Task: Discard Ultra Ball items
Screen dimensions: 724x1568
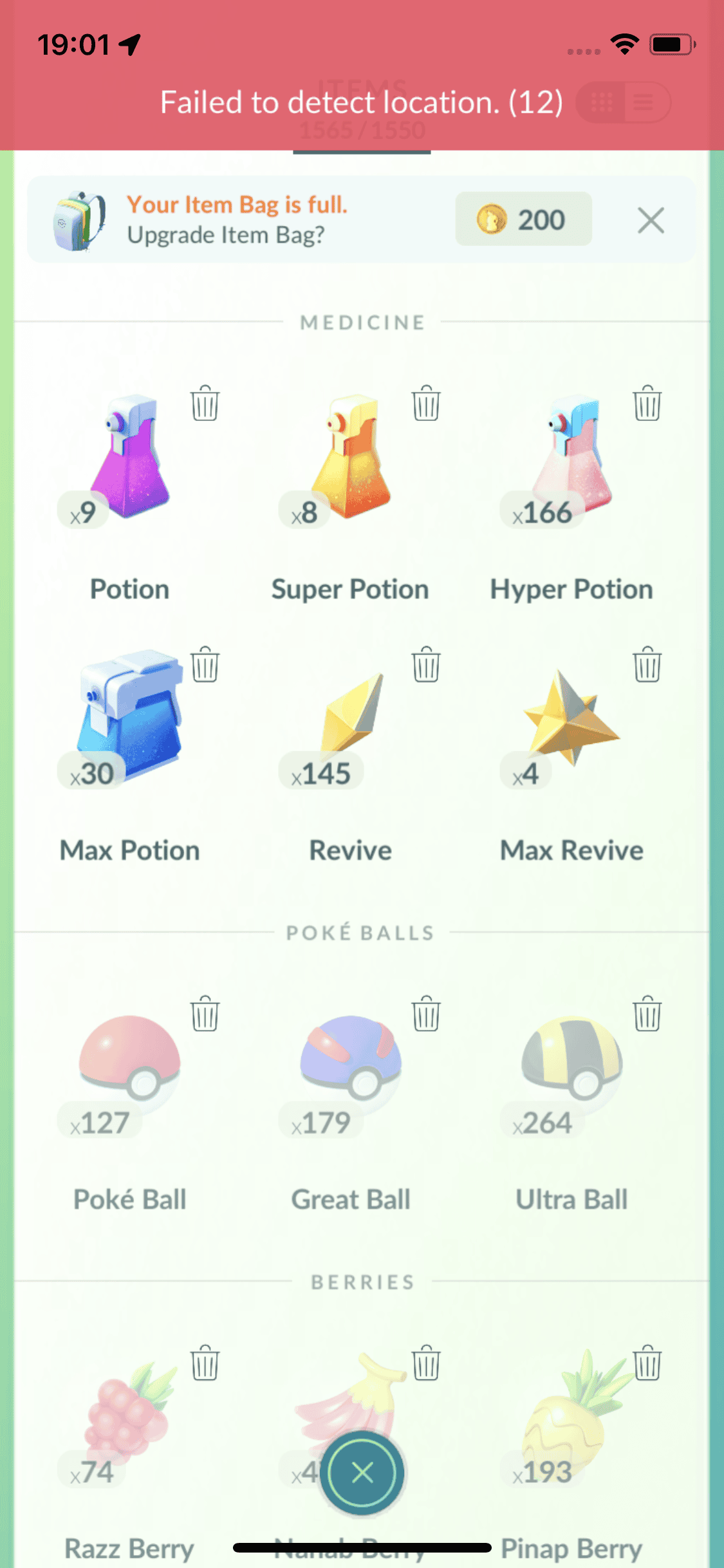Action: click(647, 1014)
